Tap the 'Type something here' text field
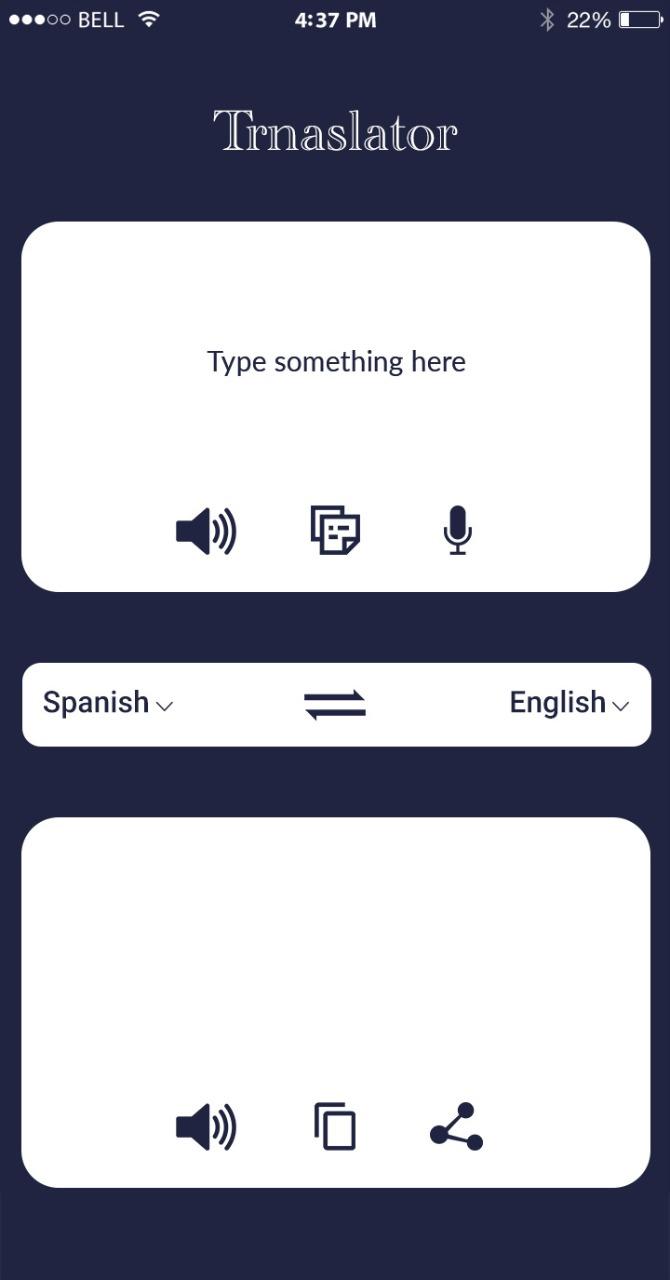The image size is (670, 1280). 336,362
